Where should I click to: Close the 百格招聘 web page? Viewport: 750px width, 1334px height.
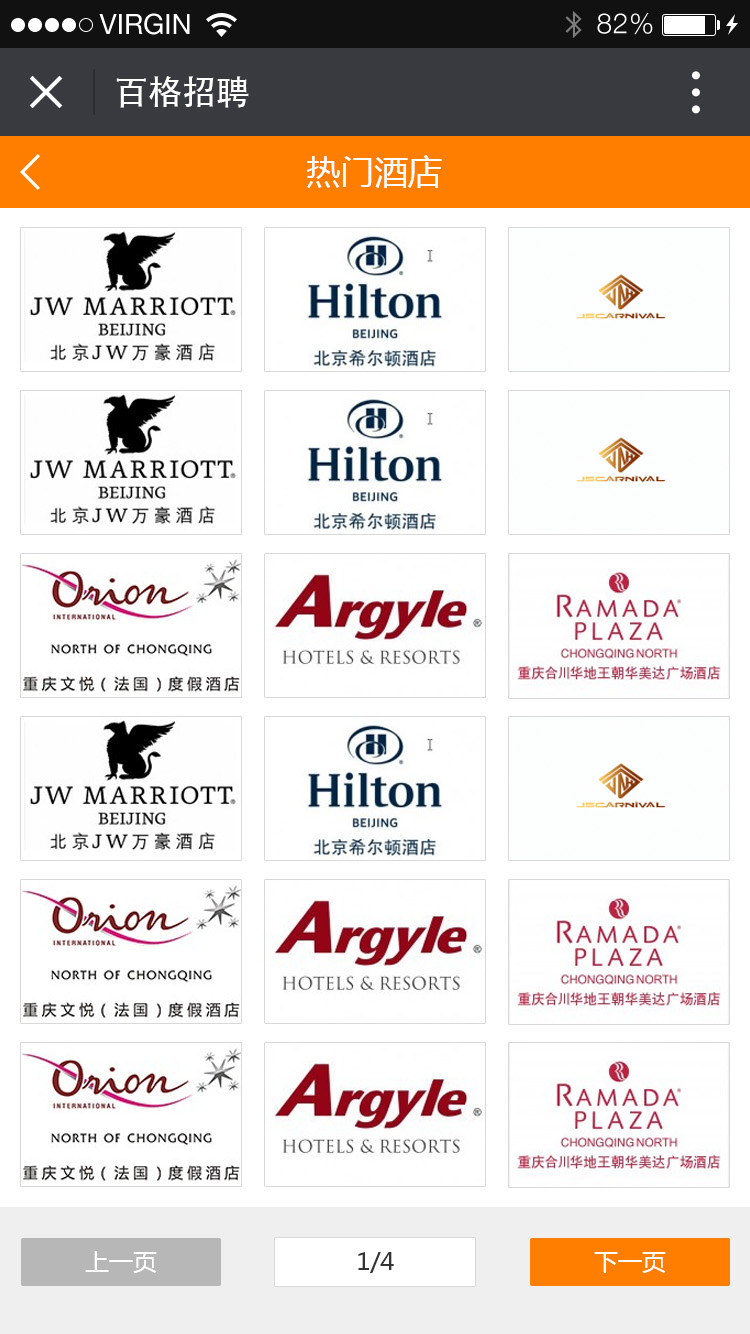tap(46, 92)
